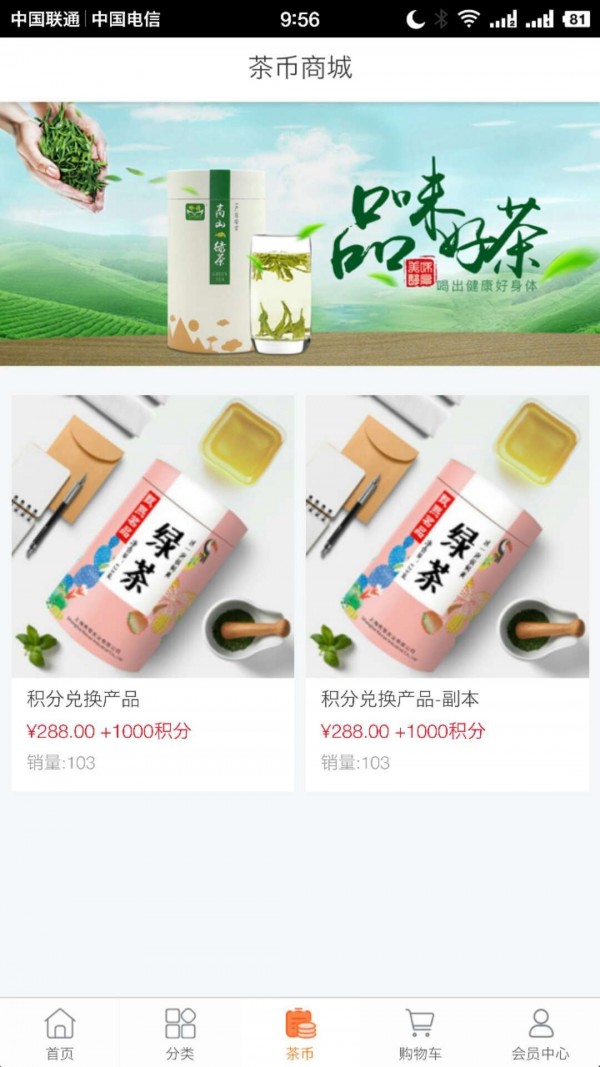Switch to the 会员中心 tab
The image size is (600, 1067).
click(540, 1034)
